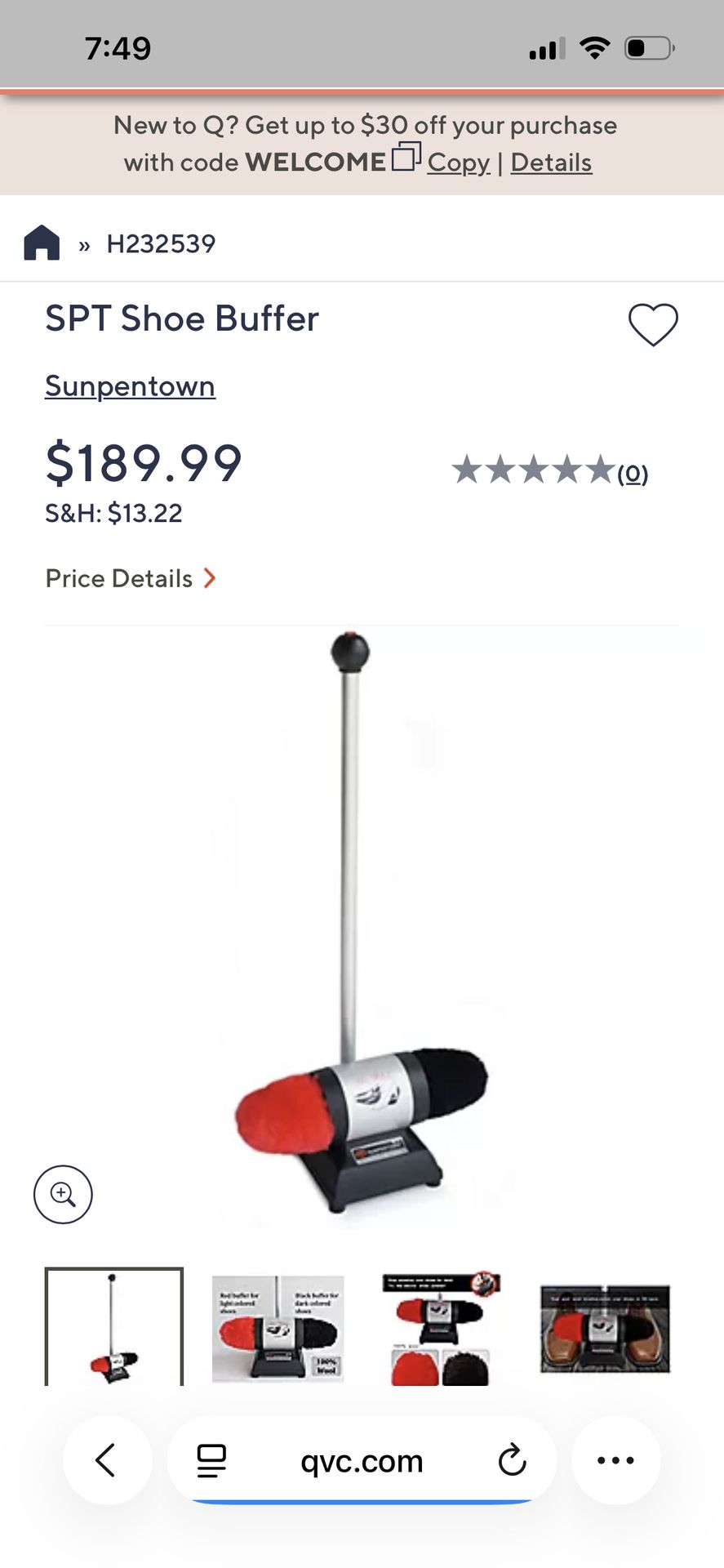Viewport: 724px width, 1568px height.
Task: View thumbnail showing red and black buffers
Action: point(278,1327)
